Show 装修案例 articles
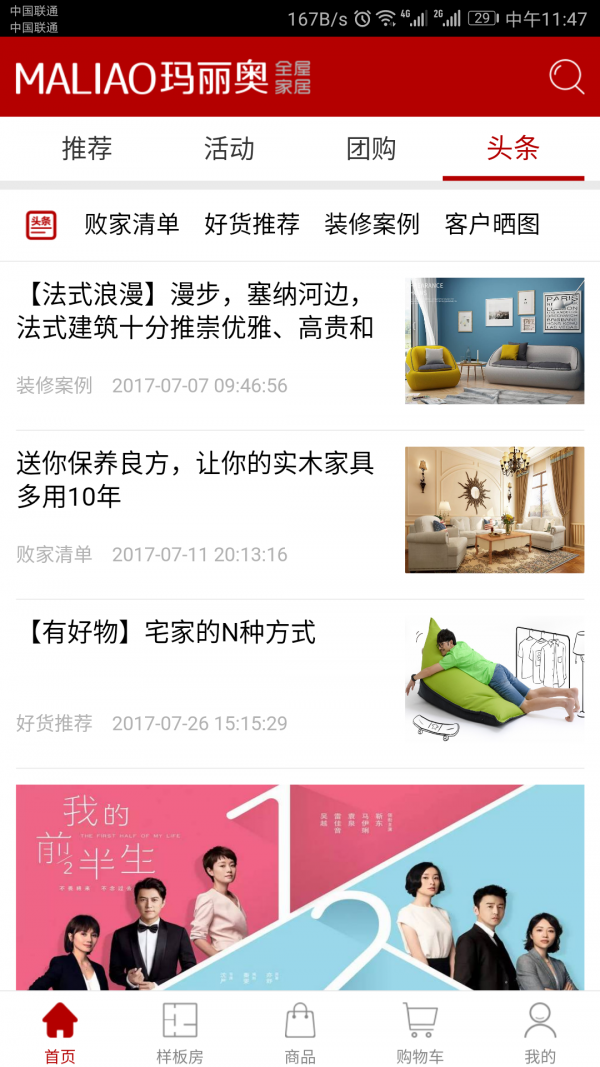This screenshot has width=600, height=1067. coord(372,224)
